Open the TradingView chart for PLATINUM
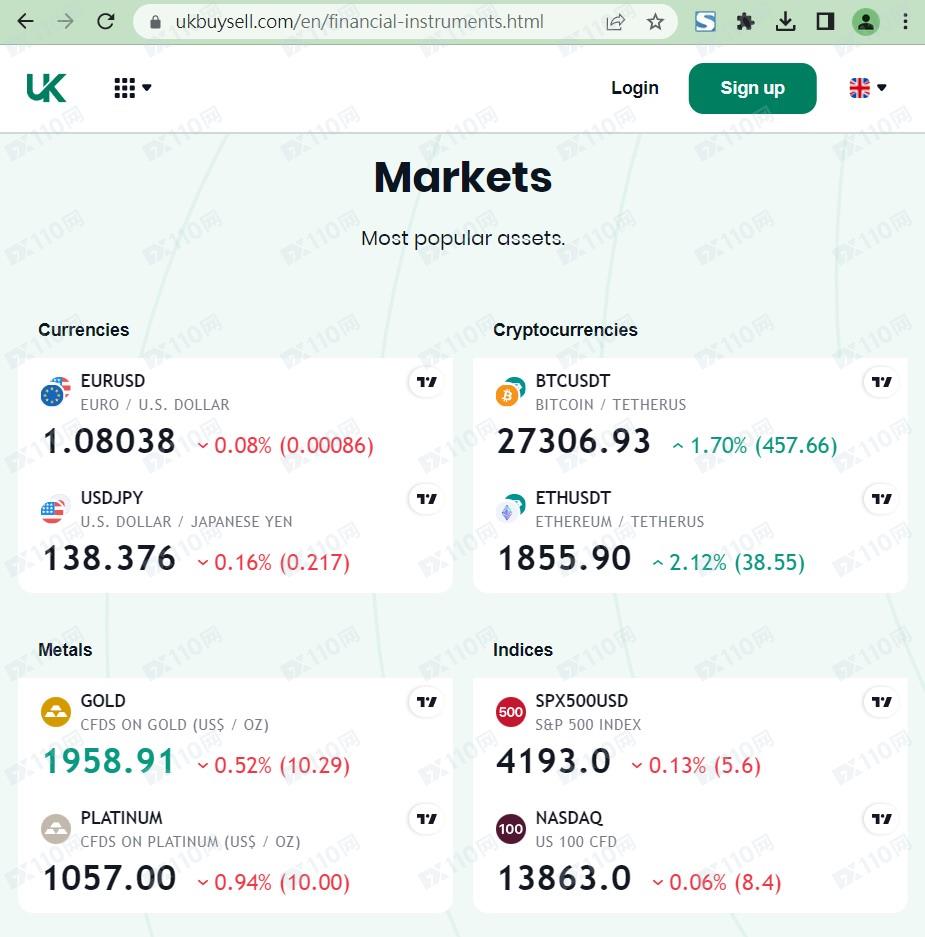 pyautogui.click(x=427, y=819)
